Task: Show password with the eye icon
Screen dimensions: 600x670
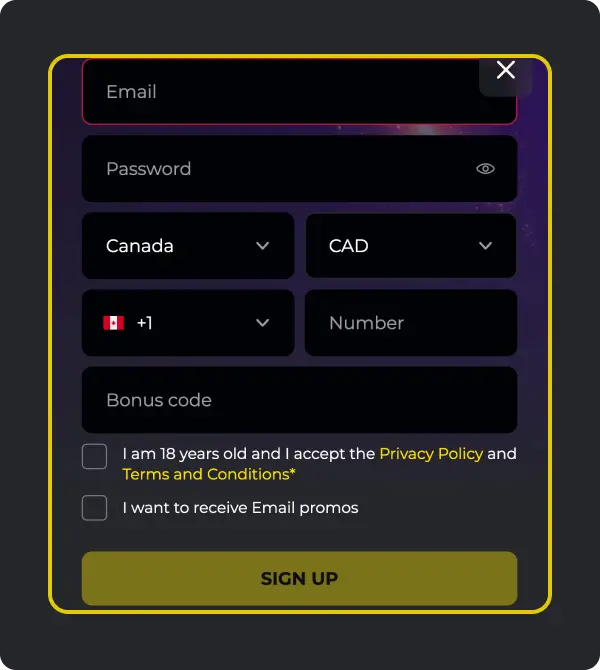Action: pos(485,169)
